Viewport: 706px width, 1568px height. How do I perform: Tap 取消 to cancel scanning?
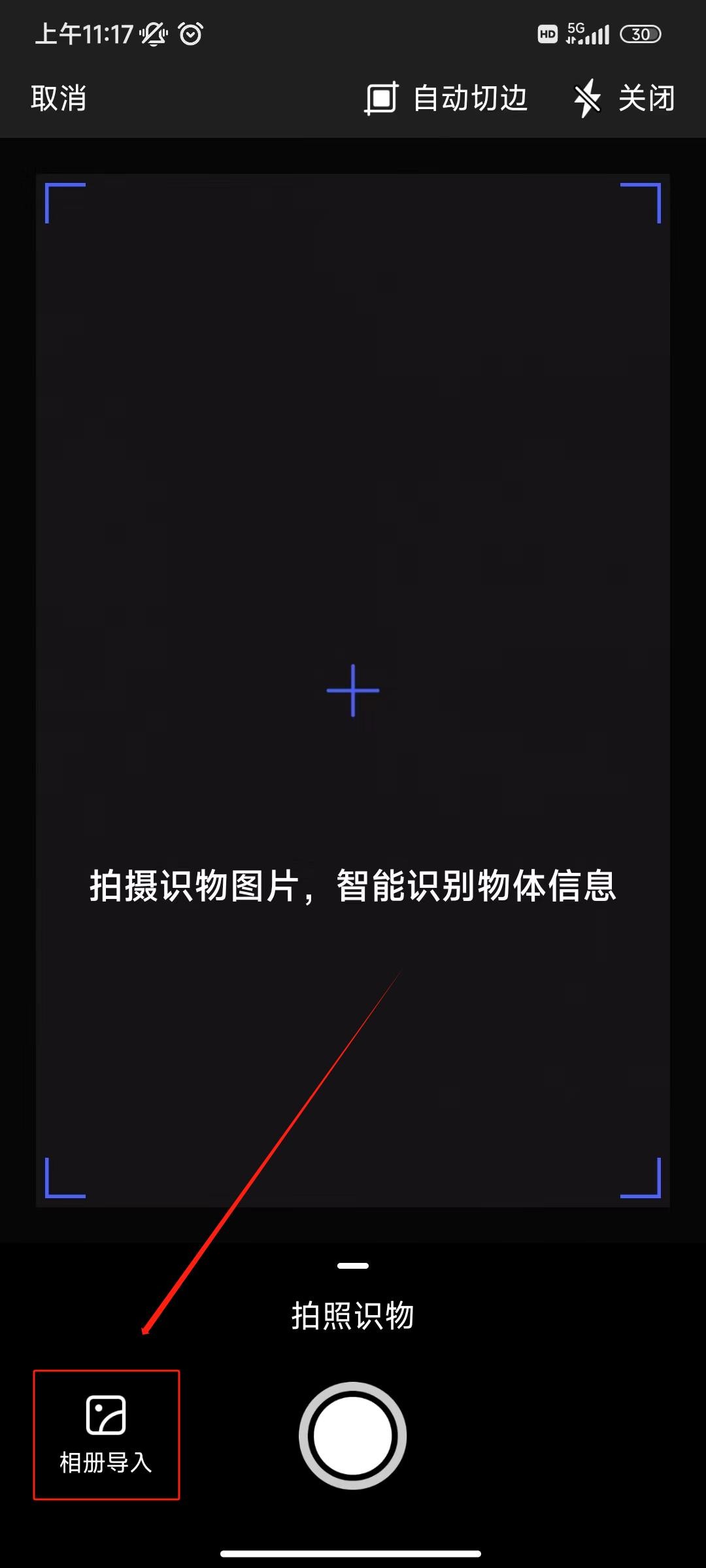coord(58,99)
